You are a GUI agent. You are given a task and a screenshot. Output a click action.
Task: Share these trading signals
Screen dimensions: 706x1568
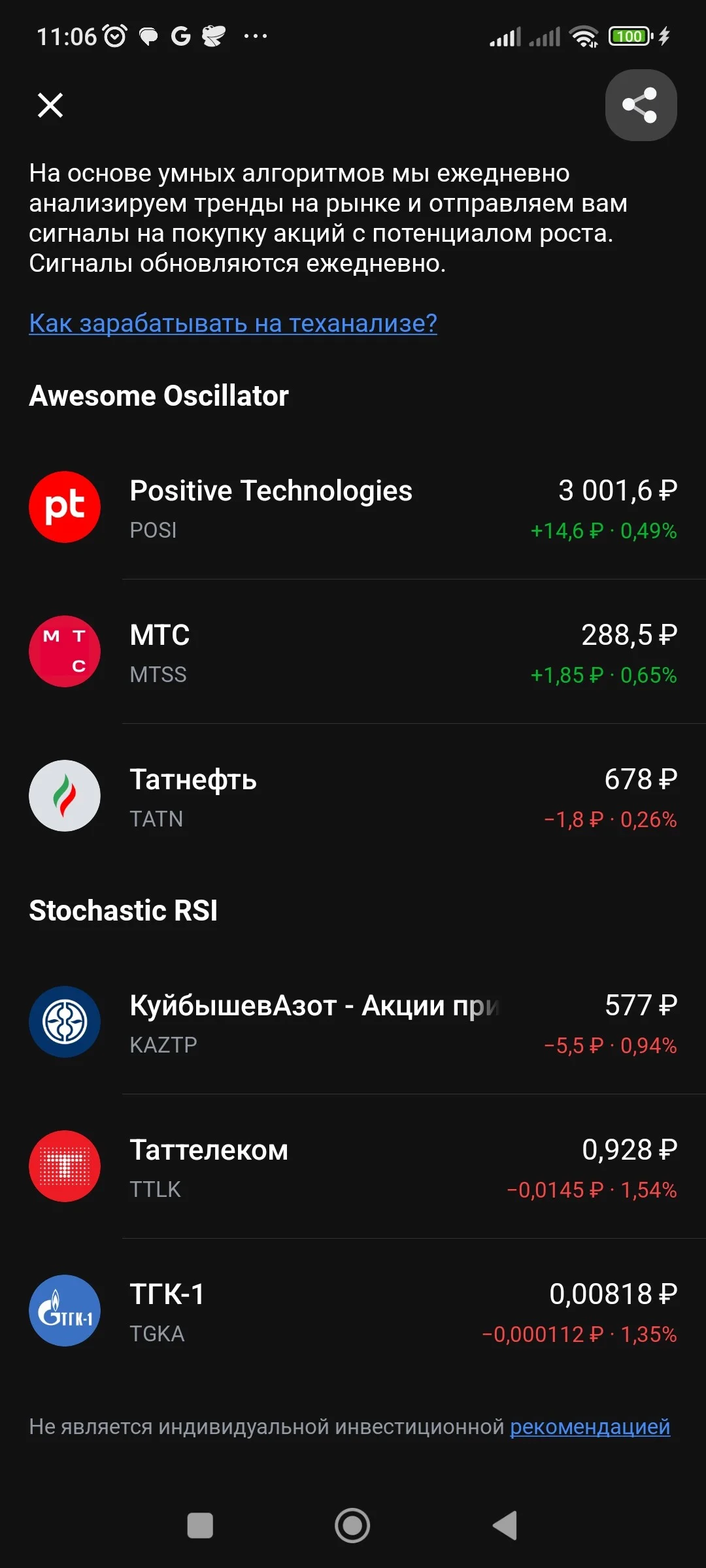click(x=641, y=105)
